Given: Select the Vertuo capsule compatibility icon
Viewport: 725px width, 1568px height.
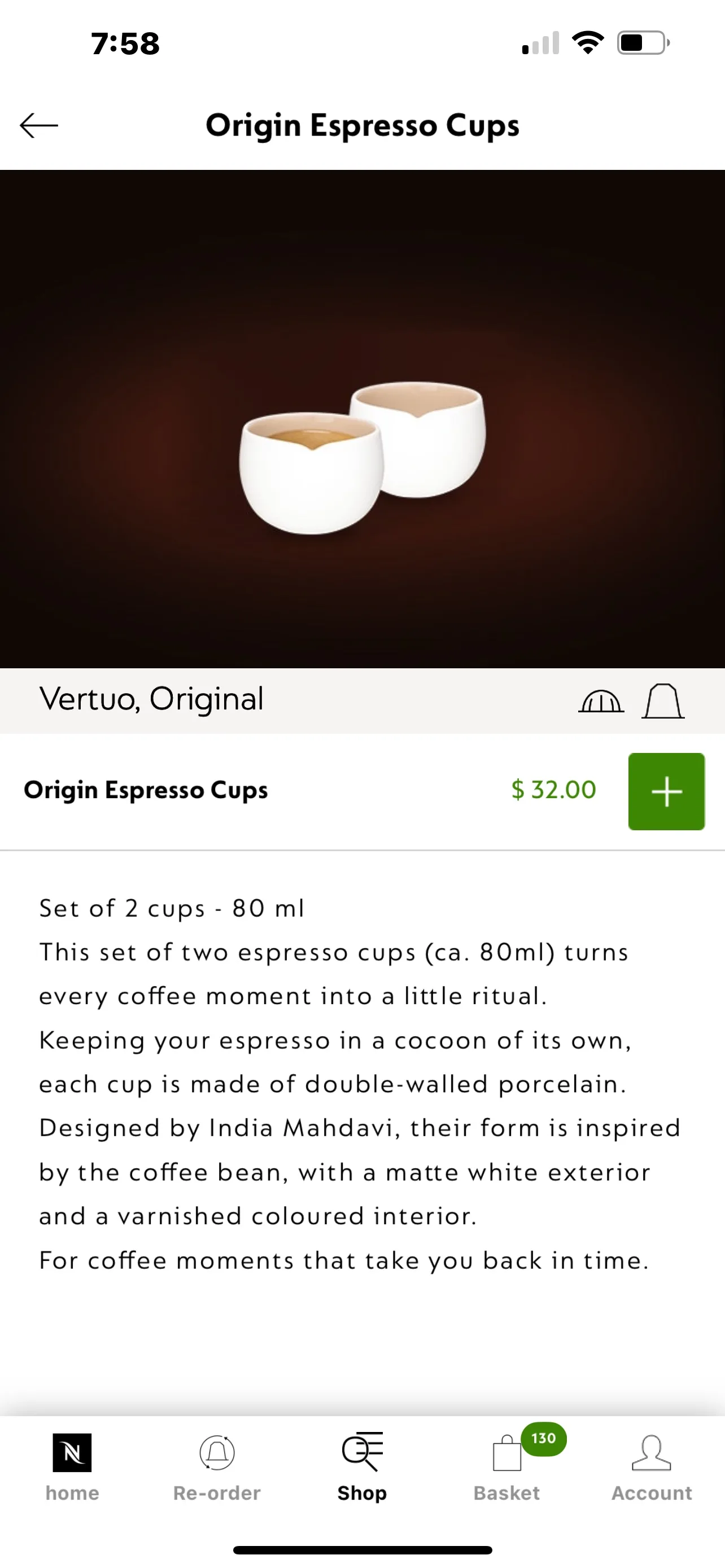Looking at the screenshot, I should (601, 700).
